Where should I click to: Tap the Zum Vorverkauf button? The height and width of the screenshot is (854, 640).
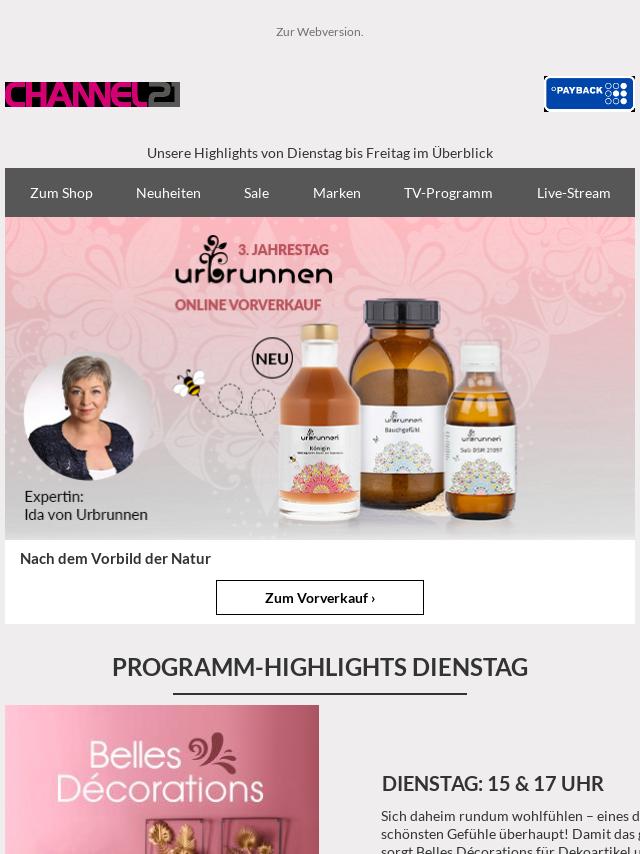click(x=320, y=598)
